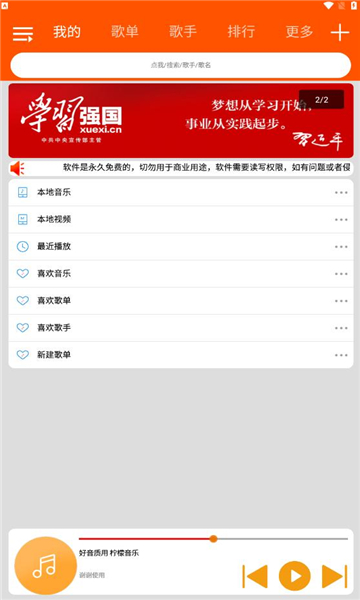
Task: Tap the song and artist search box
Action: click(181, 65)
